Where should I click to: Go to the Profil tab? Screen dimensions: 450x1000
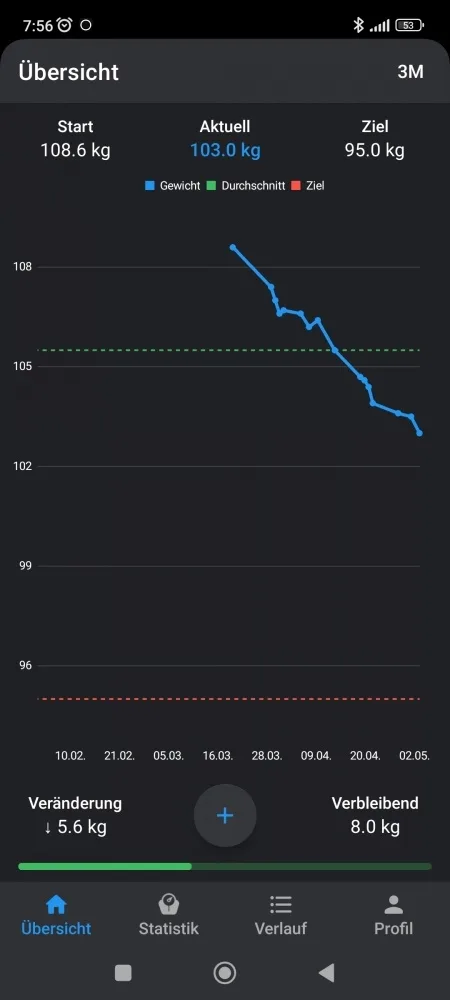point(393,915)
